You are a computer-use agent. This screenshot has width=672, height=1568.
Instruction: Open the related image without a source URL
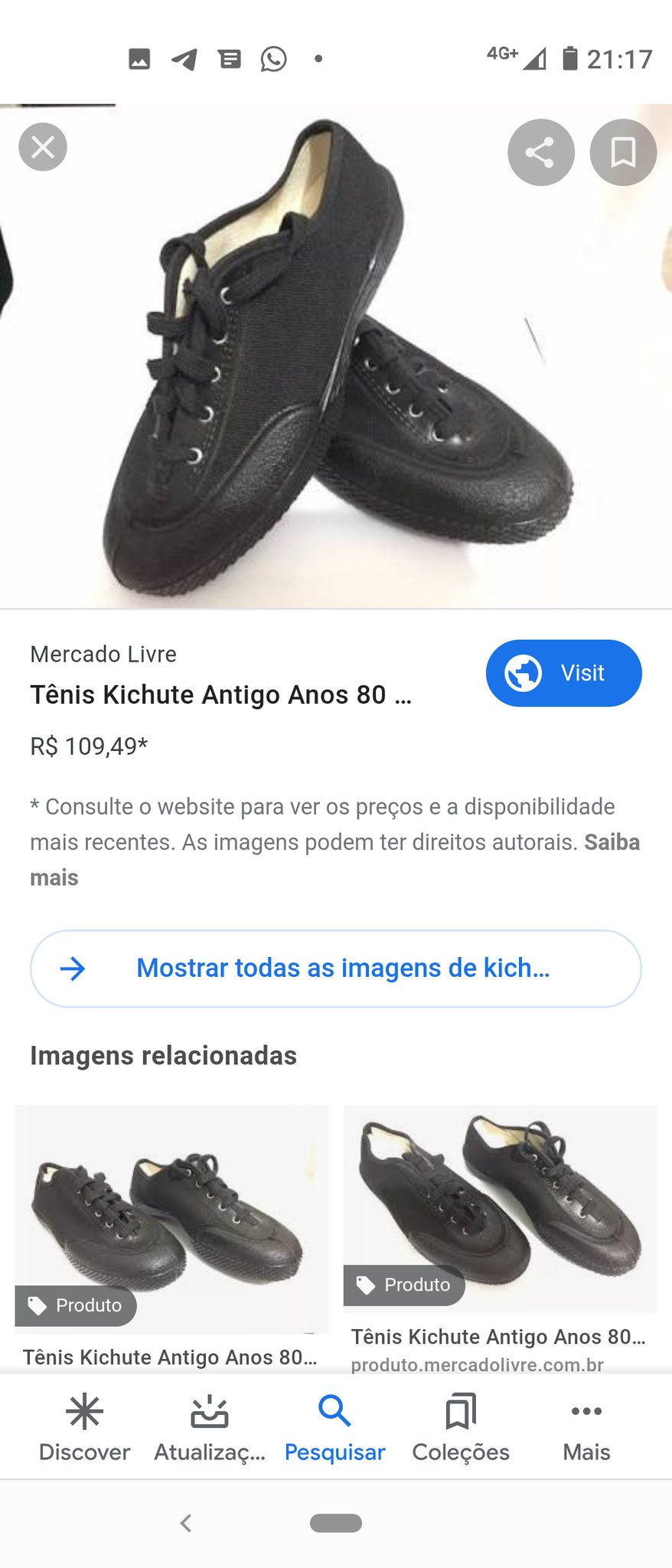pyautogui.click(x=171, y=1219)
